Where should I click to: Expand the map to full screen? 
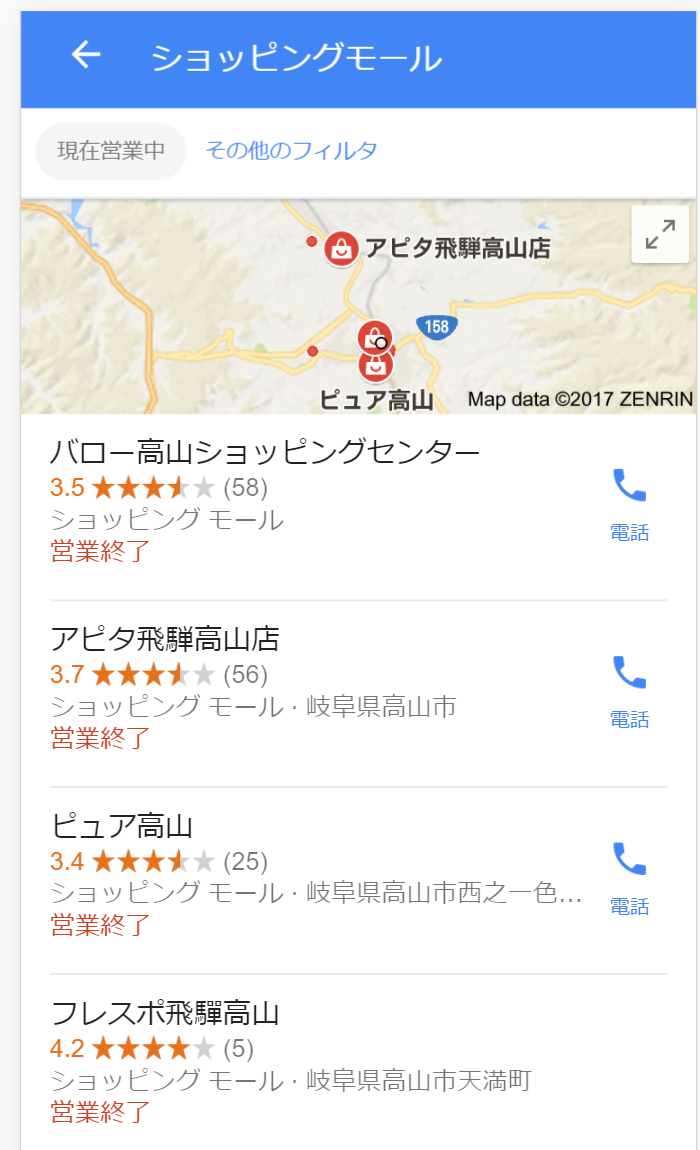(660, 234)
